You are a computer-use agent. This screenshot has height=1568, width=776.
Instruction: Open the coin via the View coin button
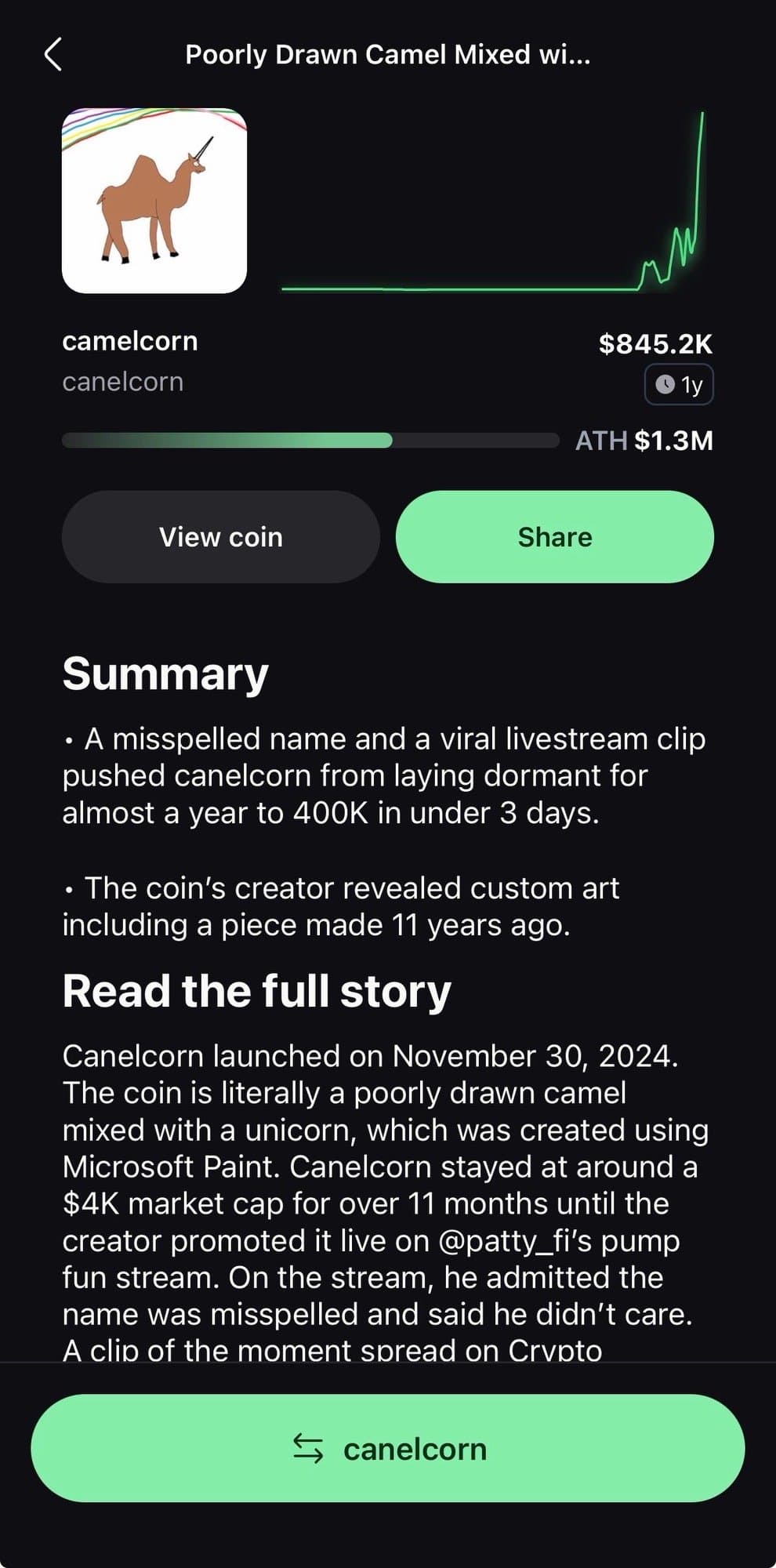(220, 536)
